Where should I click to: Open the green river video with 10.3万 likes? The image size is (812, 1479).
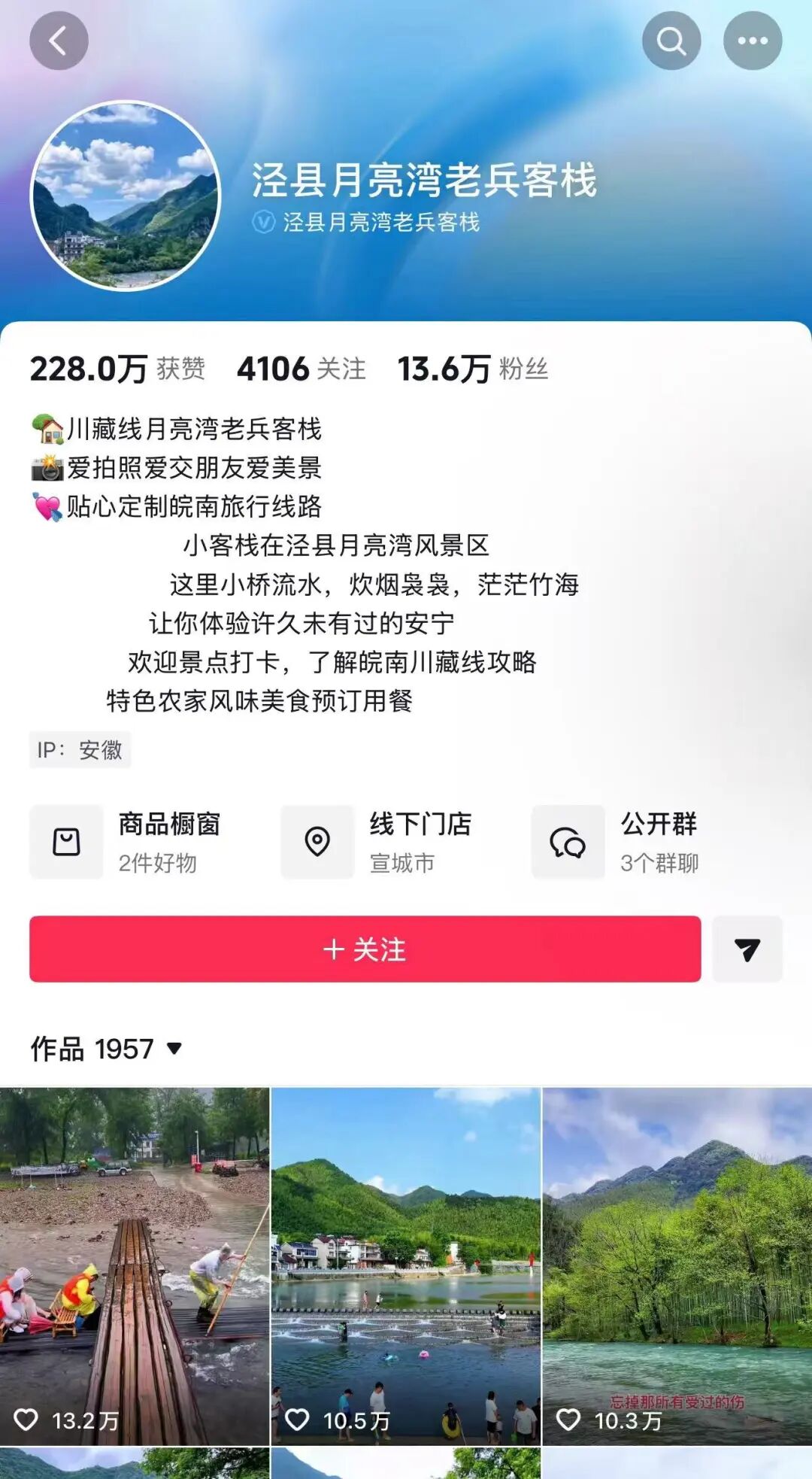click(x=677, y=1265)
